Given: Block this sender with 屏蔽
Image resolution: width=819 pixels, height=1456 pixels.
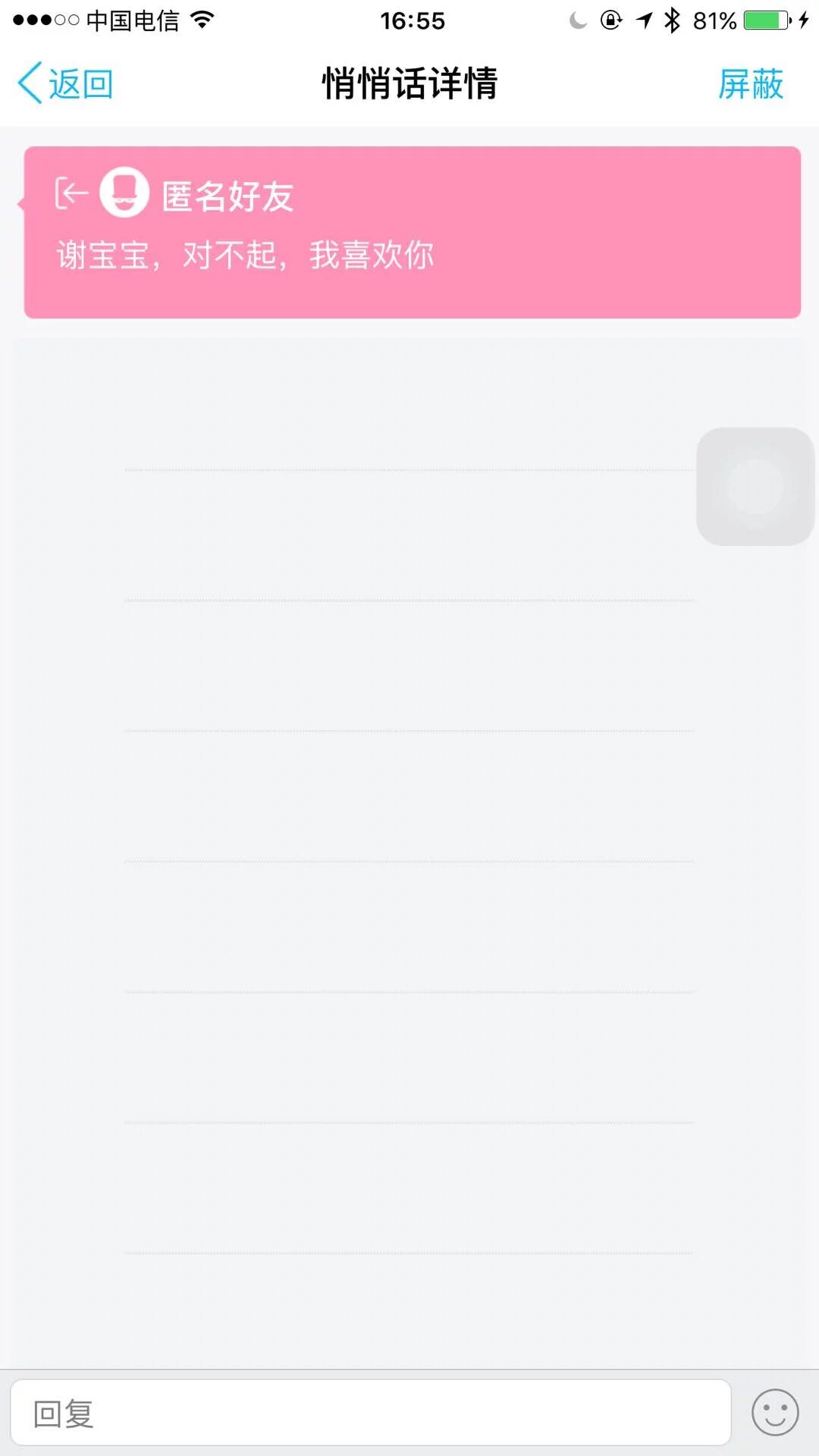Looking at the screenshot, I should 750,83.
